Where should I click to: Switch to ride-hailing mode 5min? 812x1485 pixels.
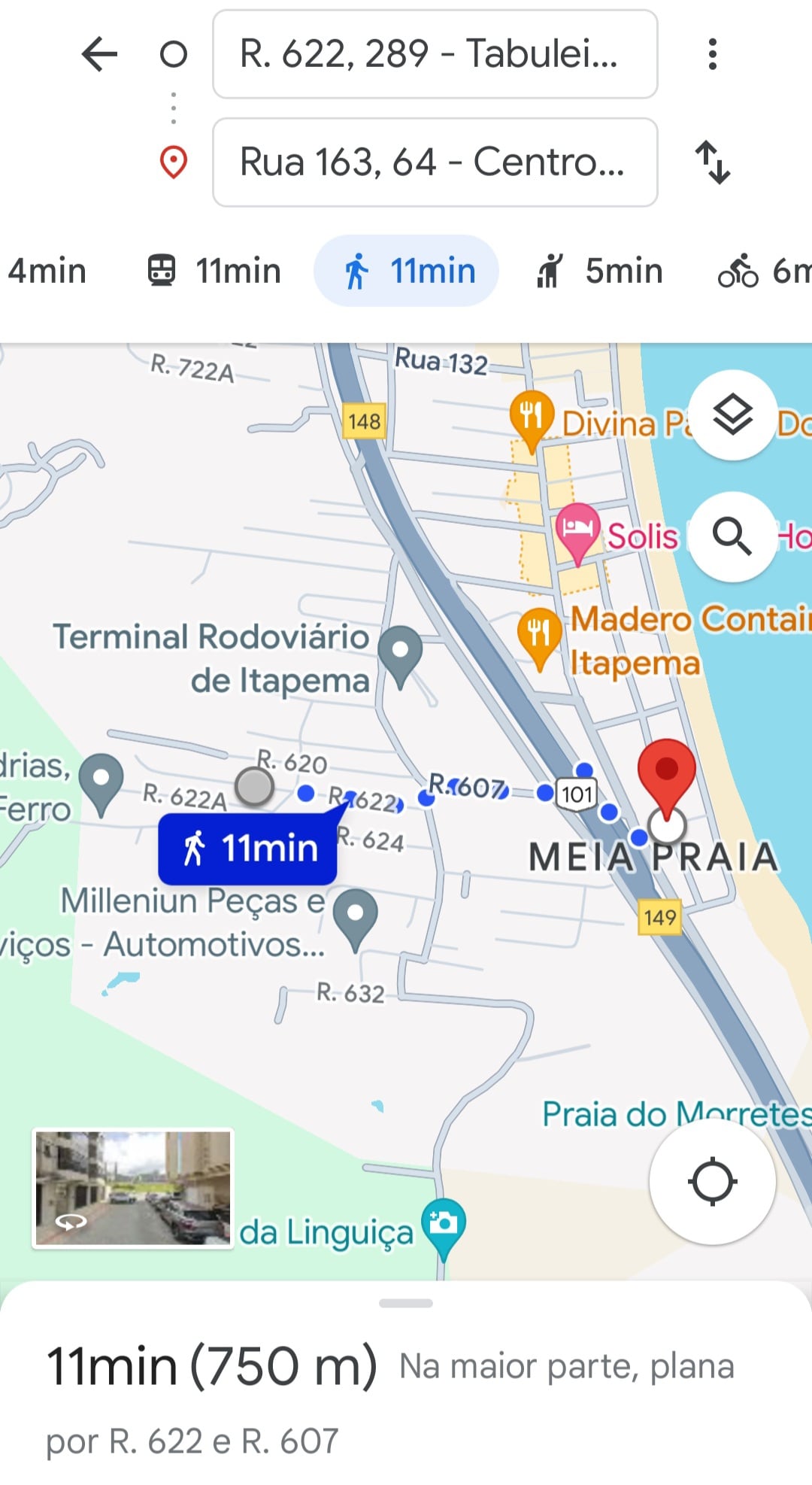pyautogui.click(x=599, y=271)
